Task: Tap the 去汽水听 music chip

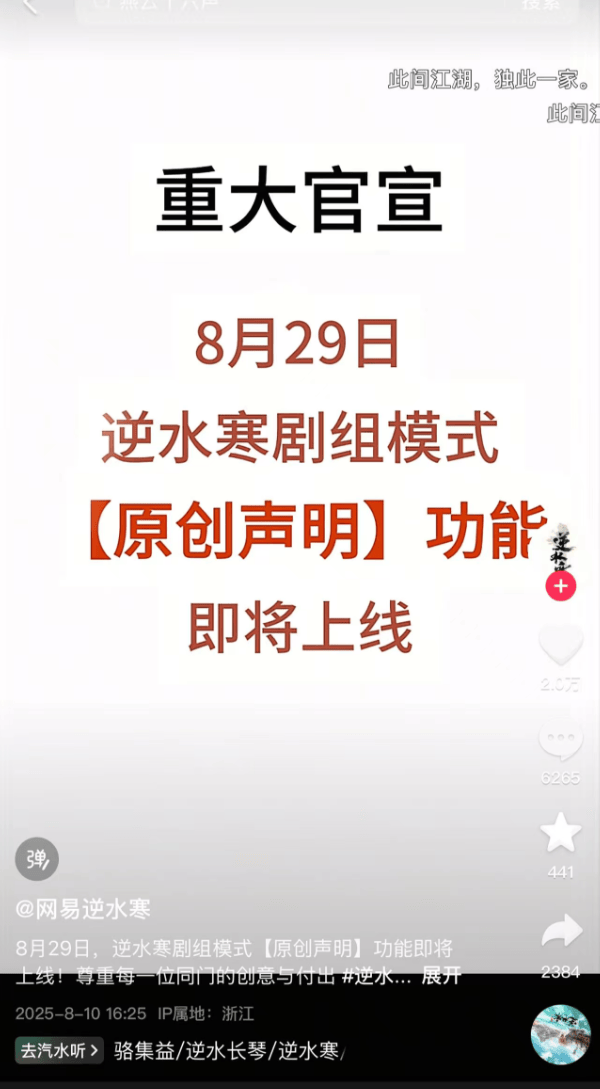Action: coord(59,1050)
